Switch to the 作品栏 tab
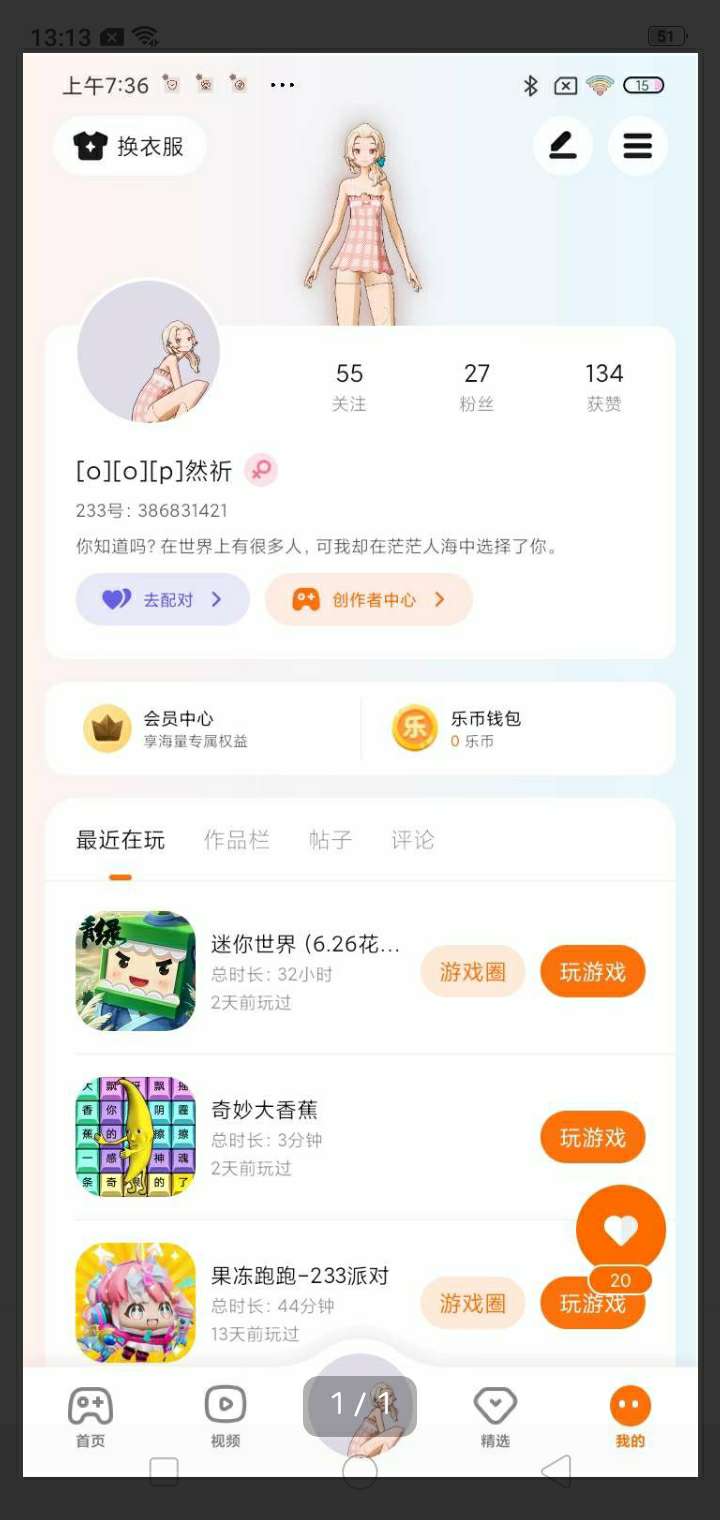 coord(237,840)
